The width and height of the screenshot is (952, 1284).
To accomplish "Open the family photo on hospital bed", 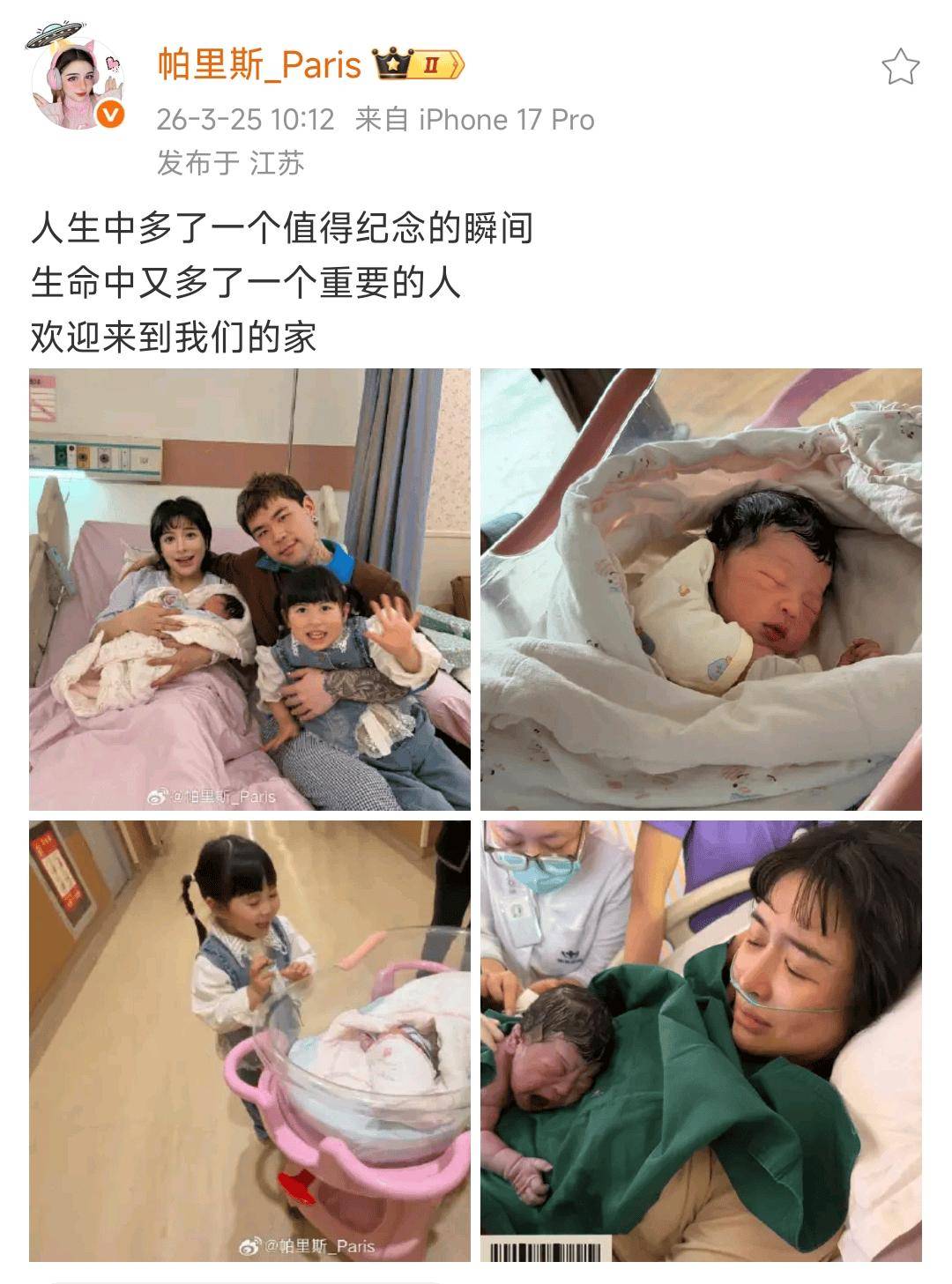I will [x=249, y=589].
